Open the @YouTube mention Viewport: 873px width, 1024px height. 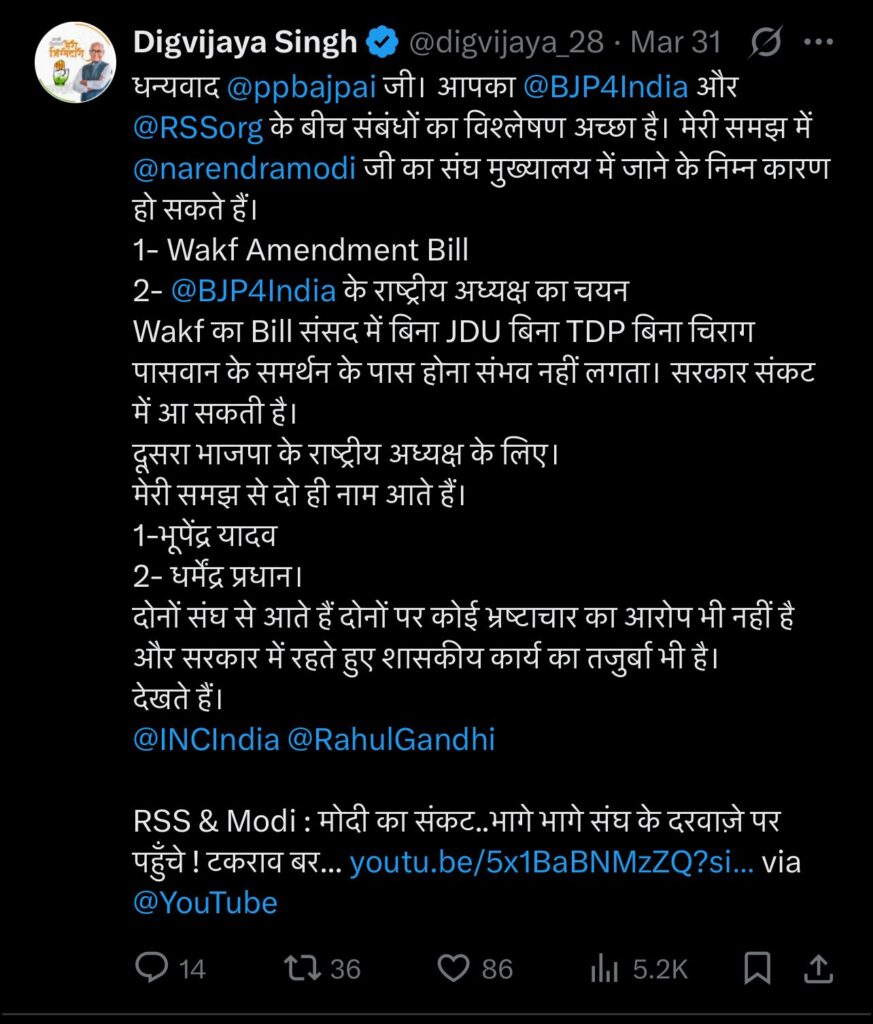click(204, 903)
